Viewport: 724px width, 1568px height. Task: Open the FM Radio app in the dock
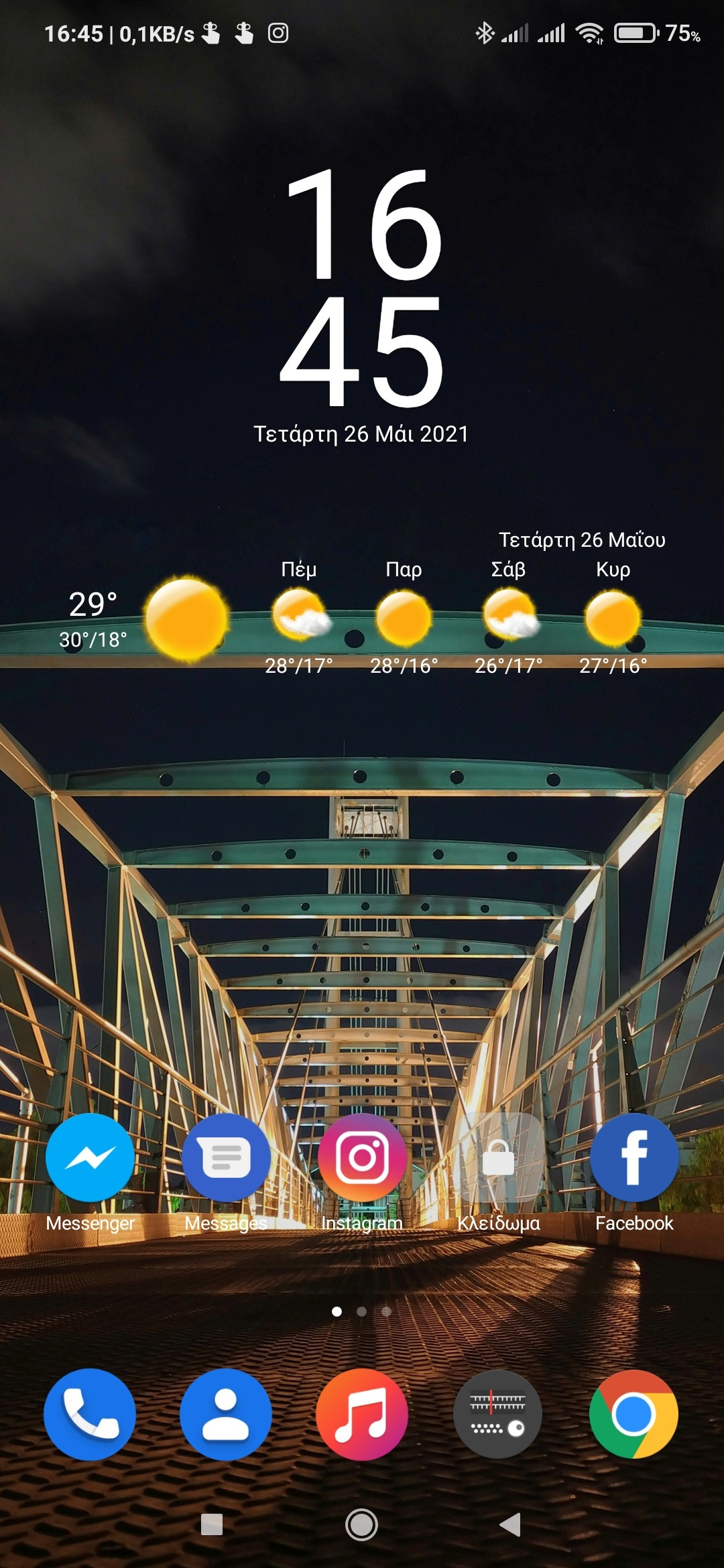tap(498, 1414)
